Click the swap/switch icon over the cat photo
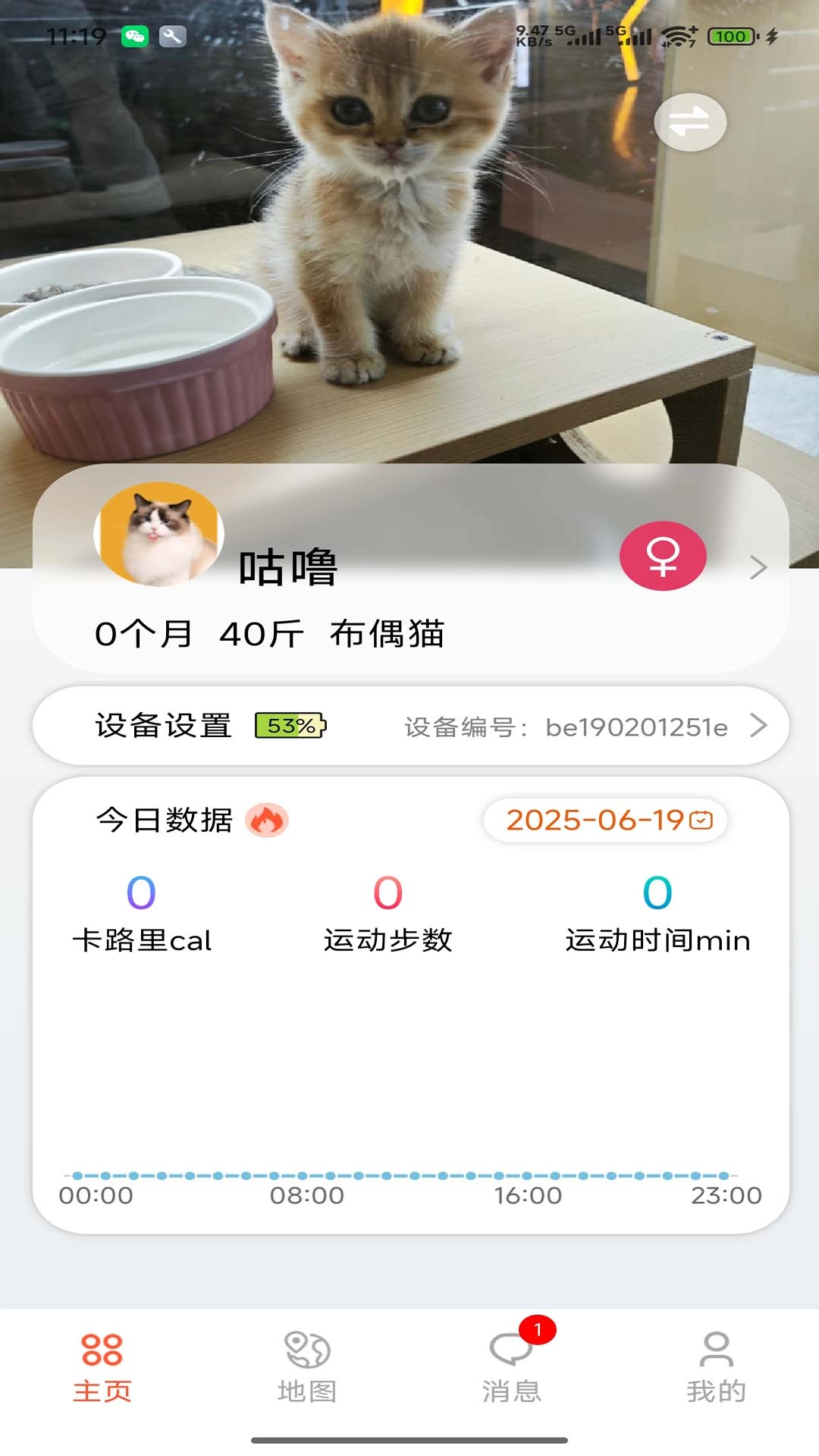819x1456 pixels. coord(690,121)
